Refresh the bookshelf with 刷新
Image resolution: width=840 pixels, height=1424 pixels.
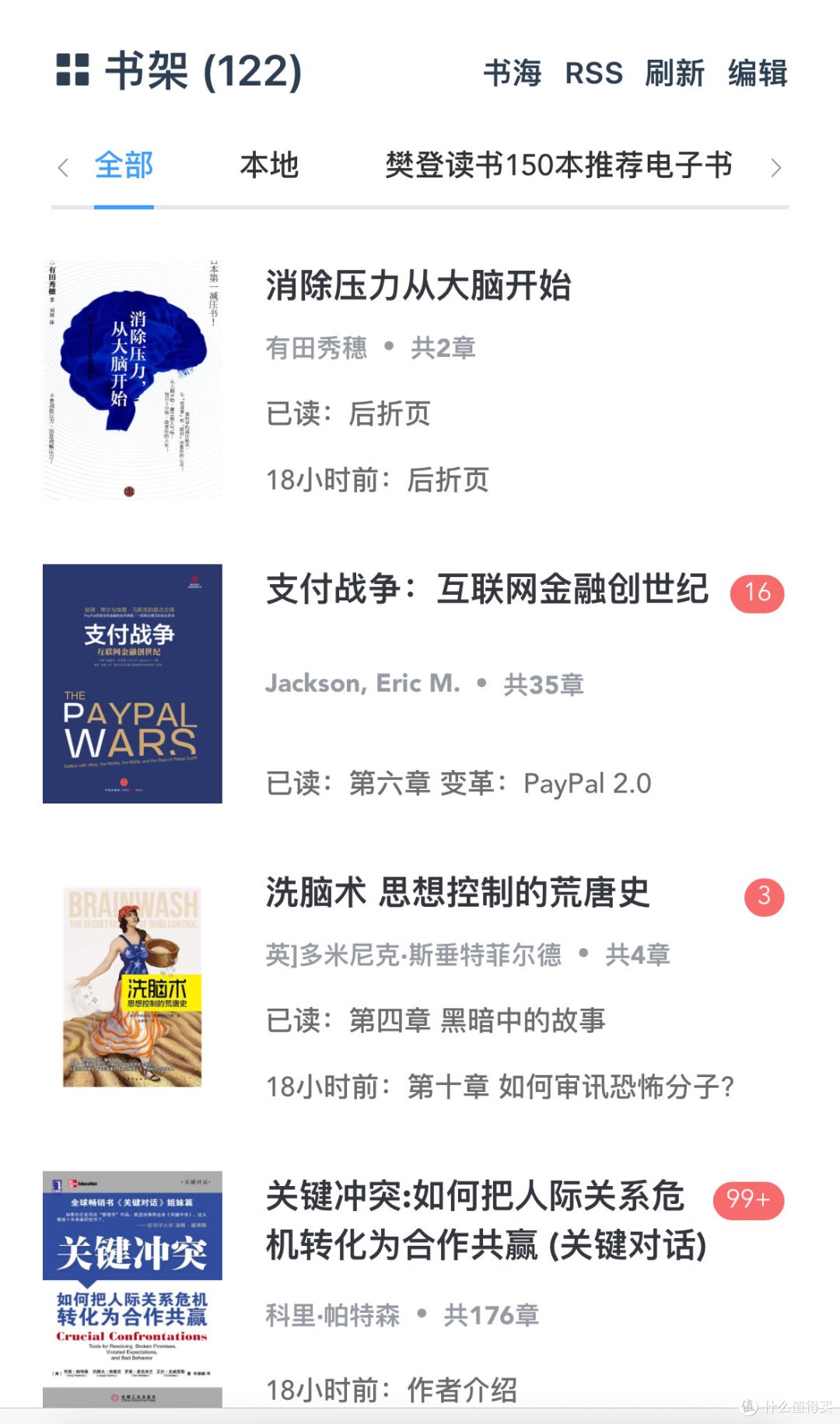point(674,74)
